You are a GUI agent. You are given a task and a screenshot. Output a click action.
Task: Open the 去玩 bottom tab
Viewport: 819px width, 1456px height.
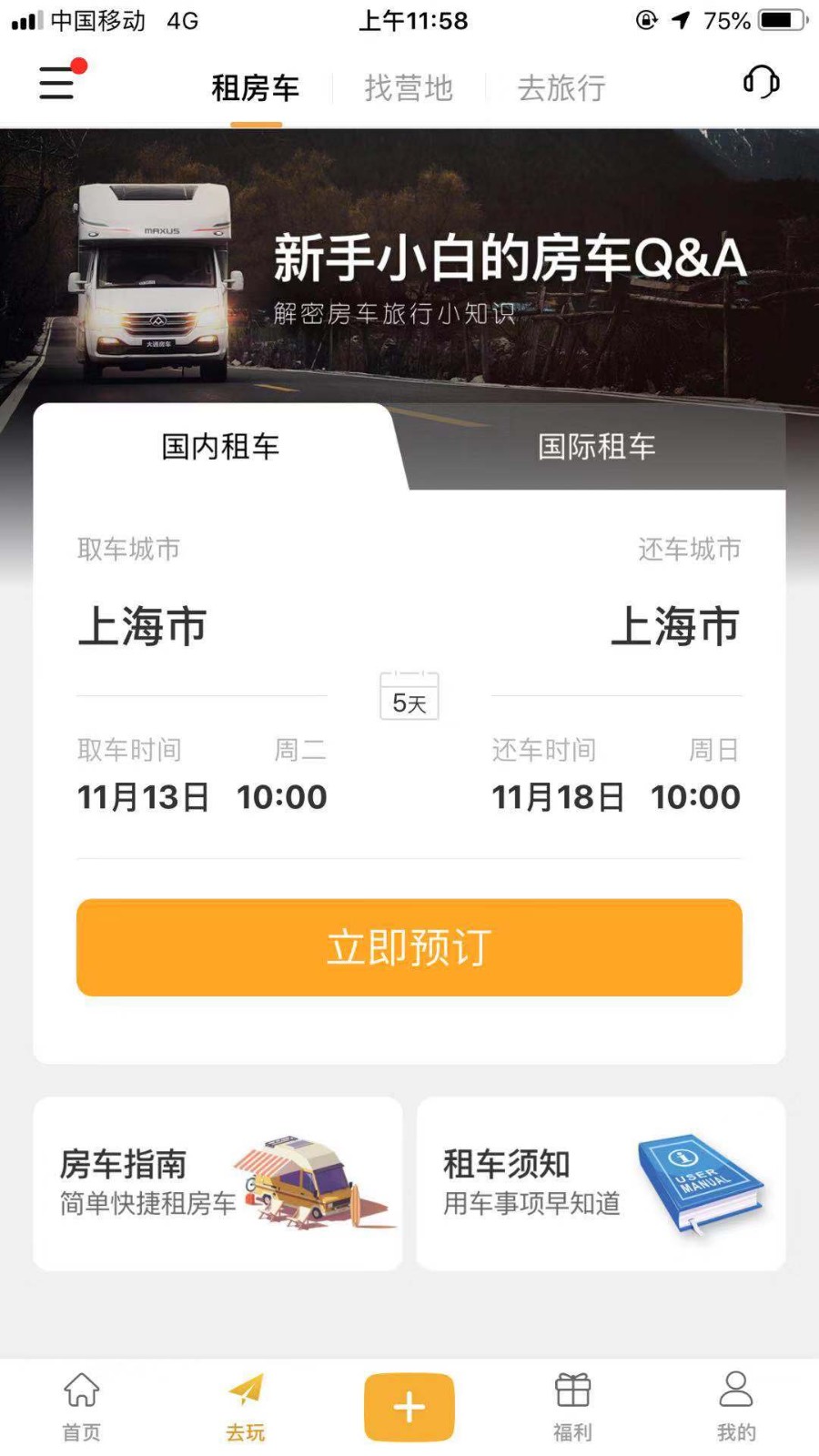tap(246, 1406)
